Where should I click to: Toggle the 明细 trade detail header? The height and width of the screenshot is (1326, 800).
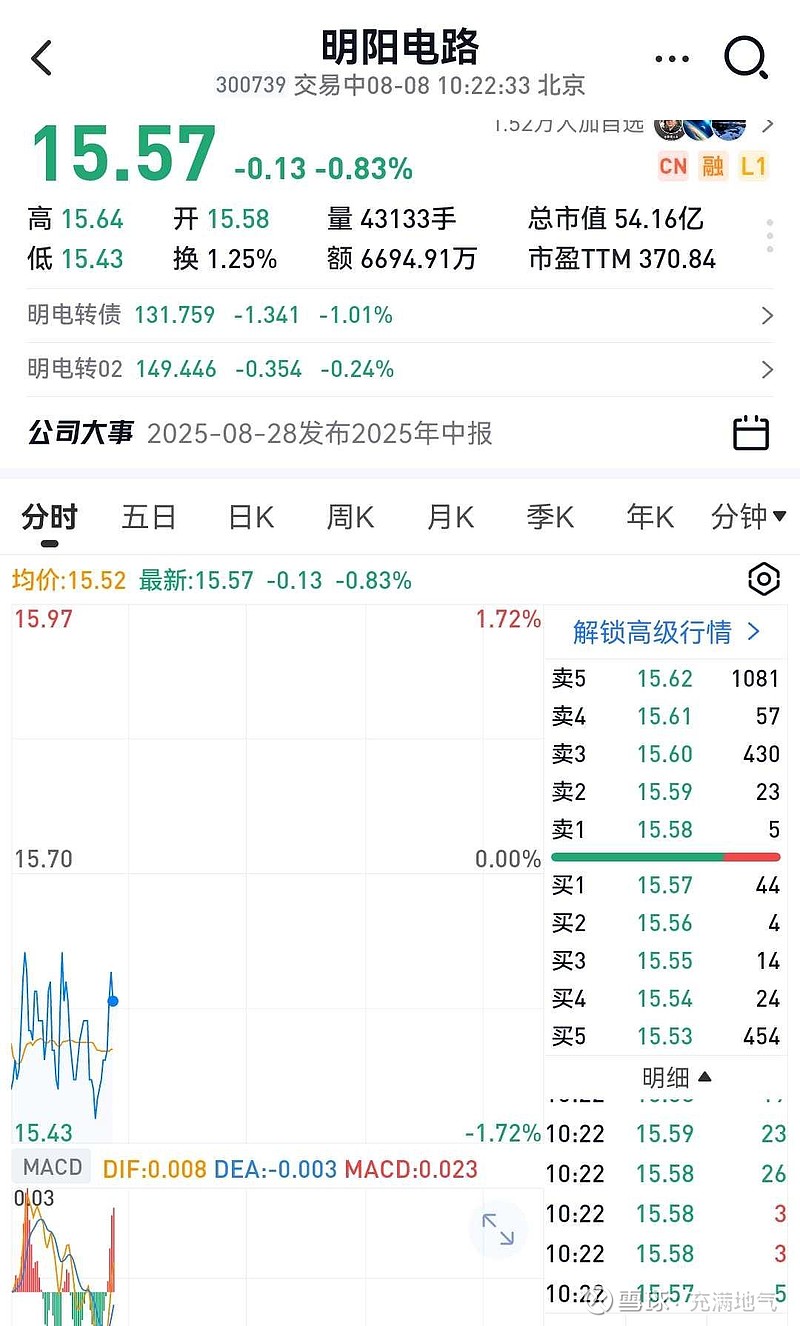pyautogui.click(x=677, y=1077)
